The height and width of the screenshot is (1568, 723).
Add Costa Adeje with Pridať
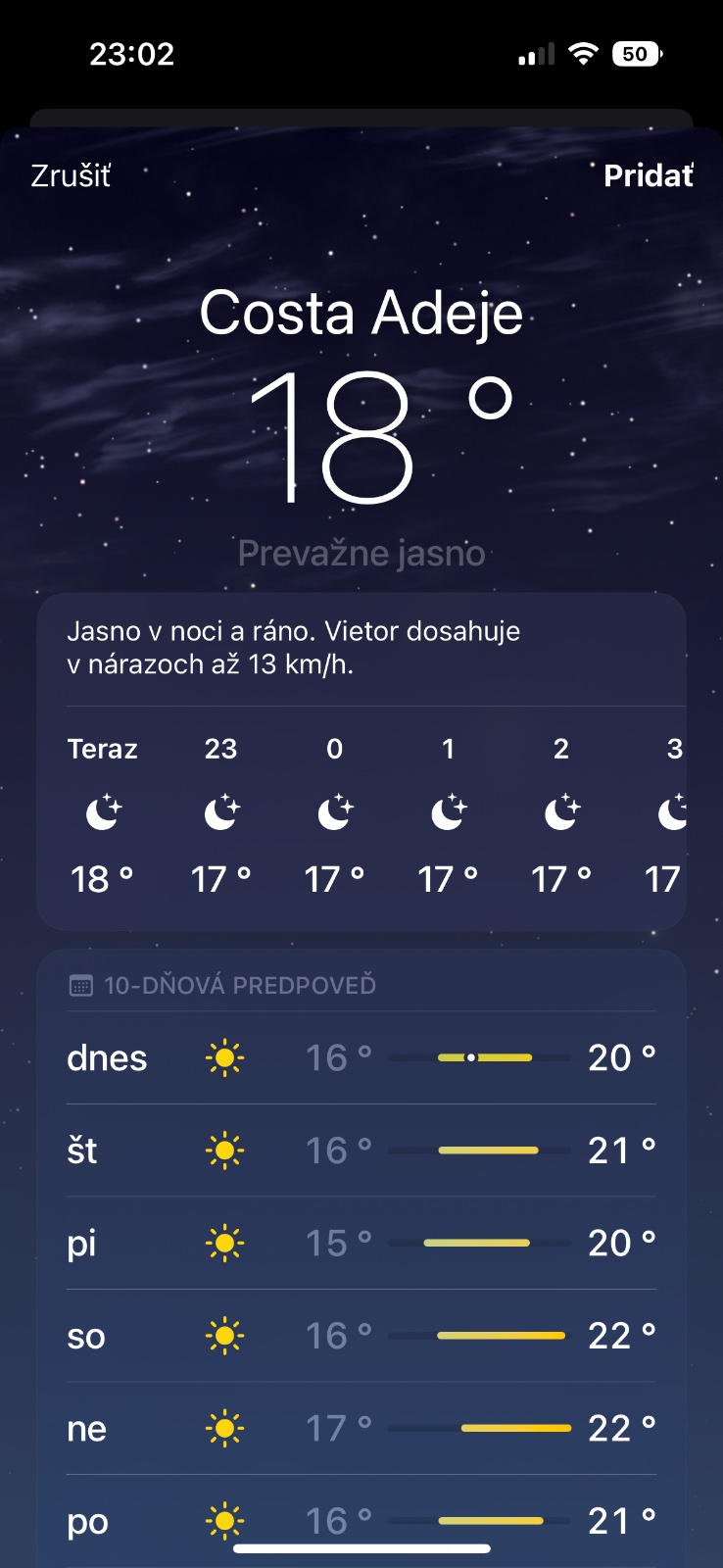click(x=648, y=175)
